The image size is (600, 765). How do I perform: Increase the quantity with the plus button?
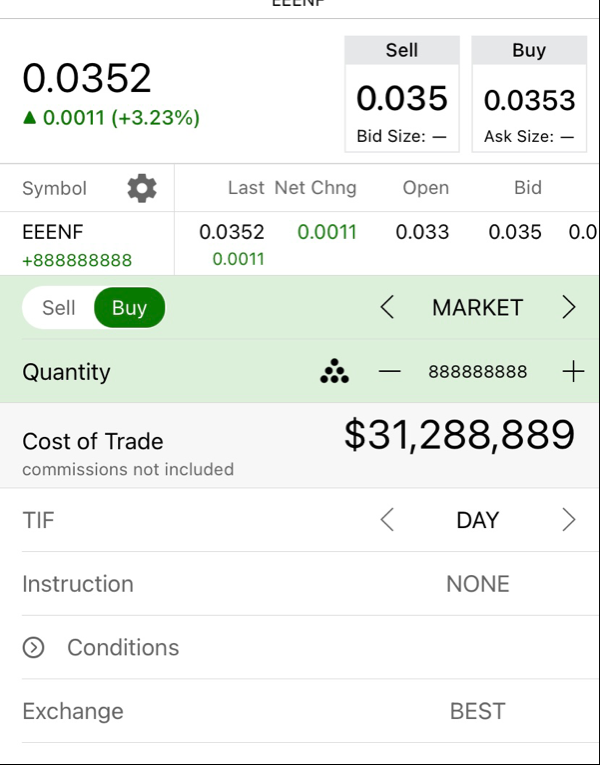[573, 372]
